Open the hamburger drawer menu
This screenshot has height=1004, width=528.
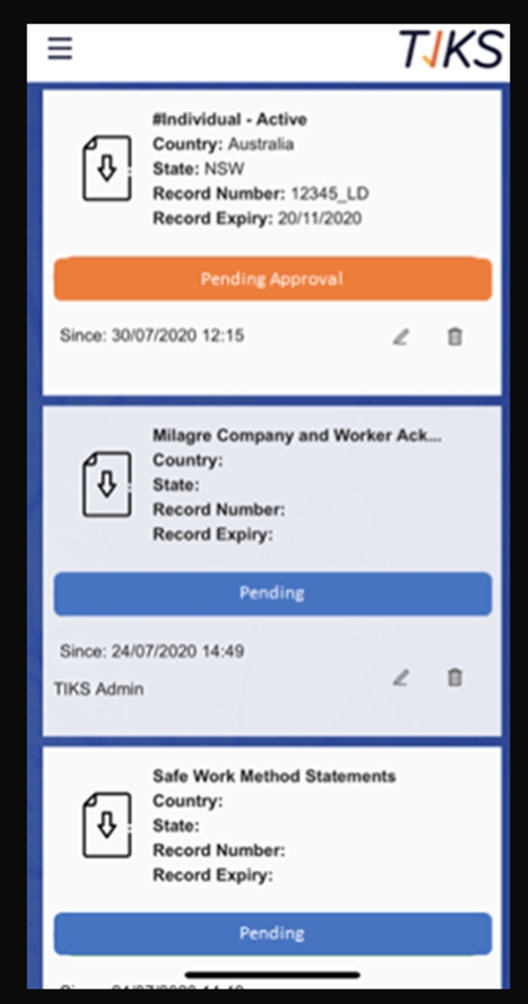[60, 48]
